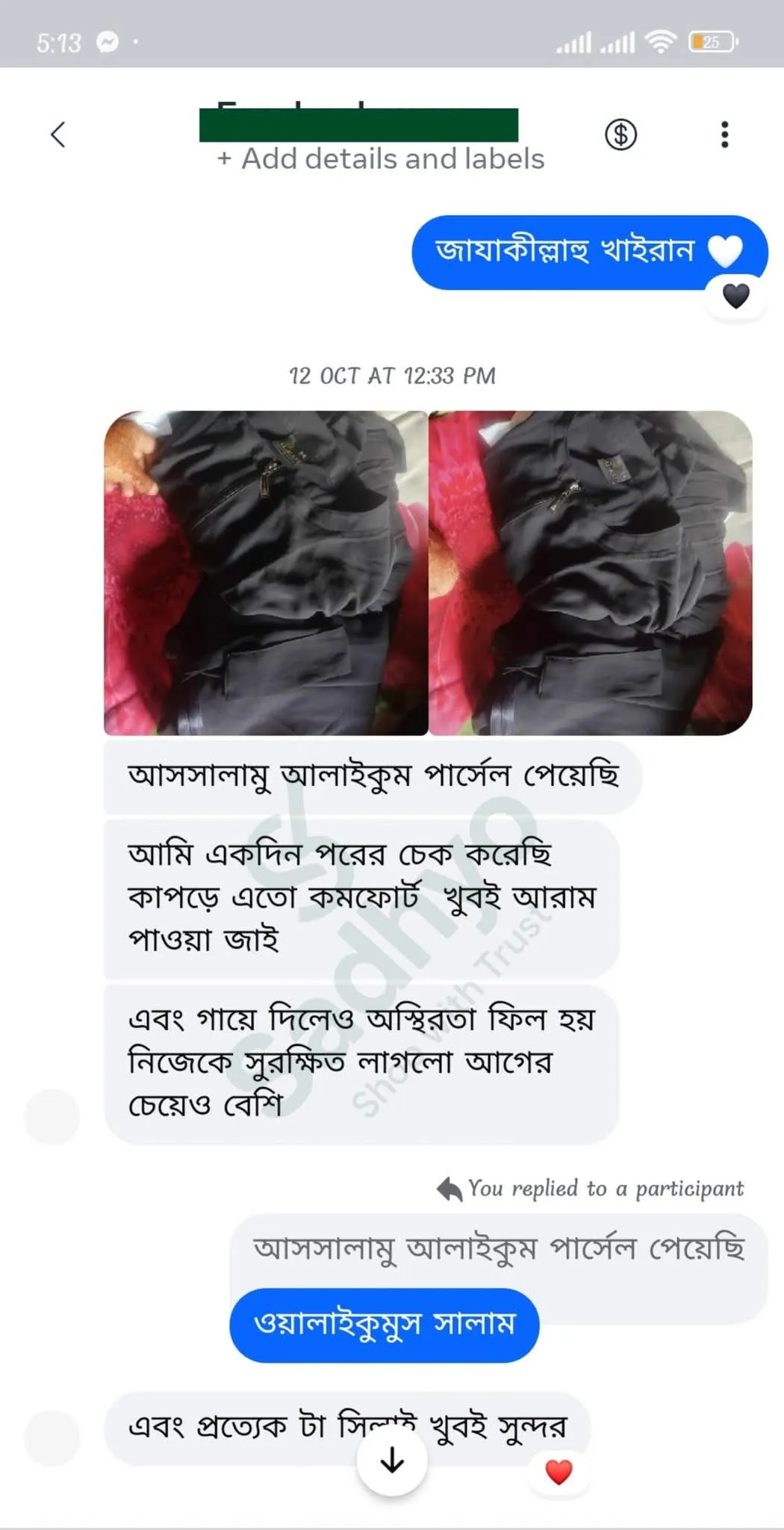The width and height of the screenshot is (784, 1530).
Task: Open the right black garment photo
Action: pos(591,573)
